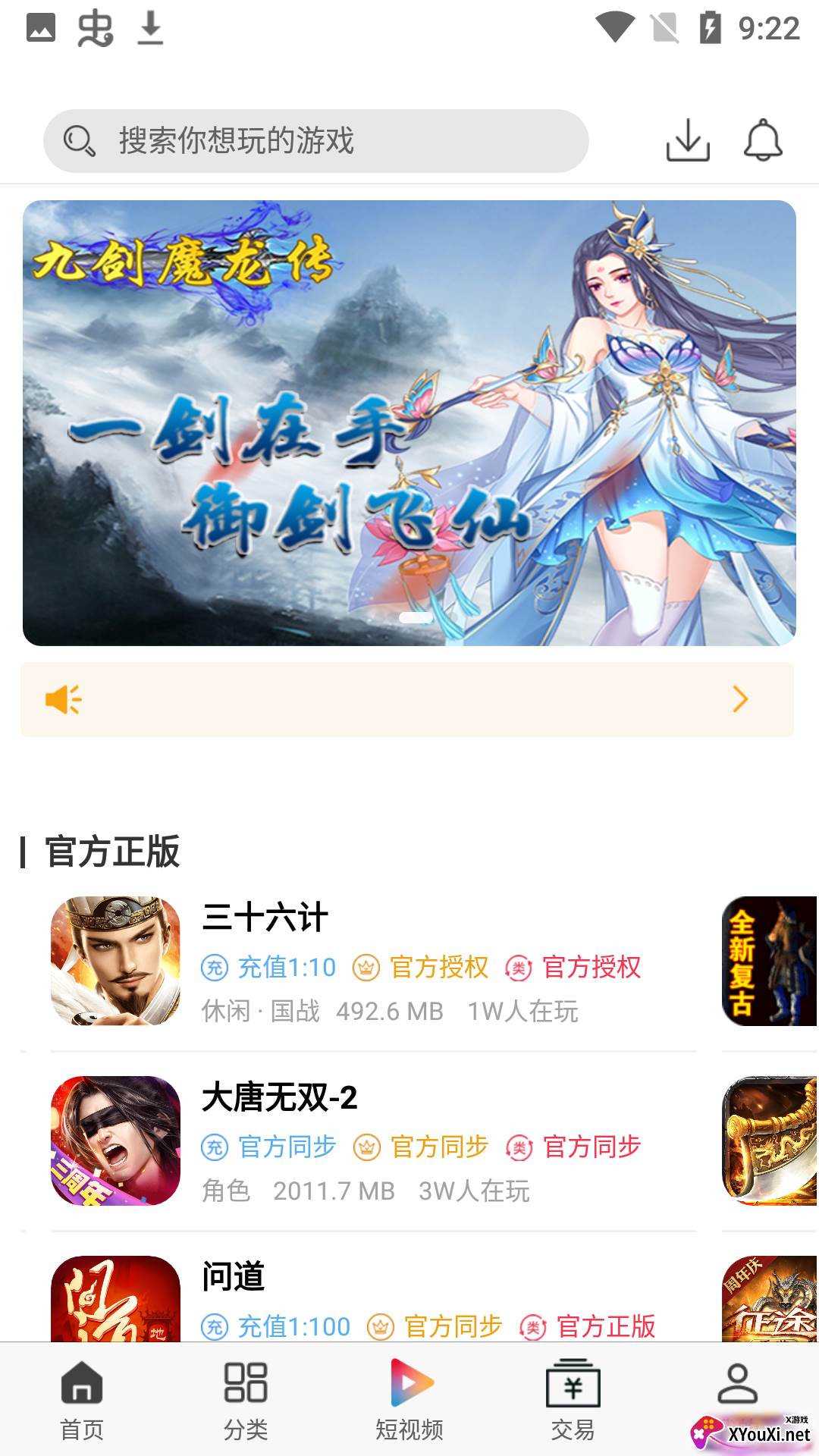Switch to the 交易 tab
Screen dimensions: 819x1456
pos(573,1400)
